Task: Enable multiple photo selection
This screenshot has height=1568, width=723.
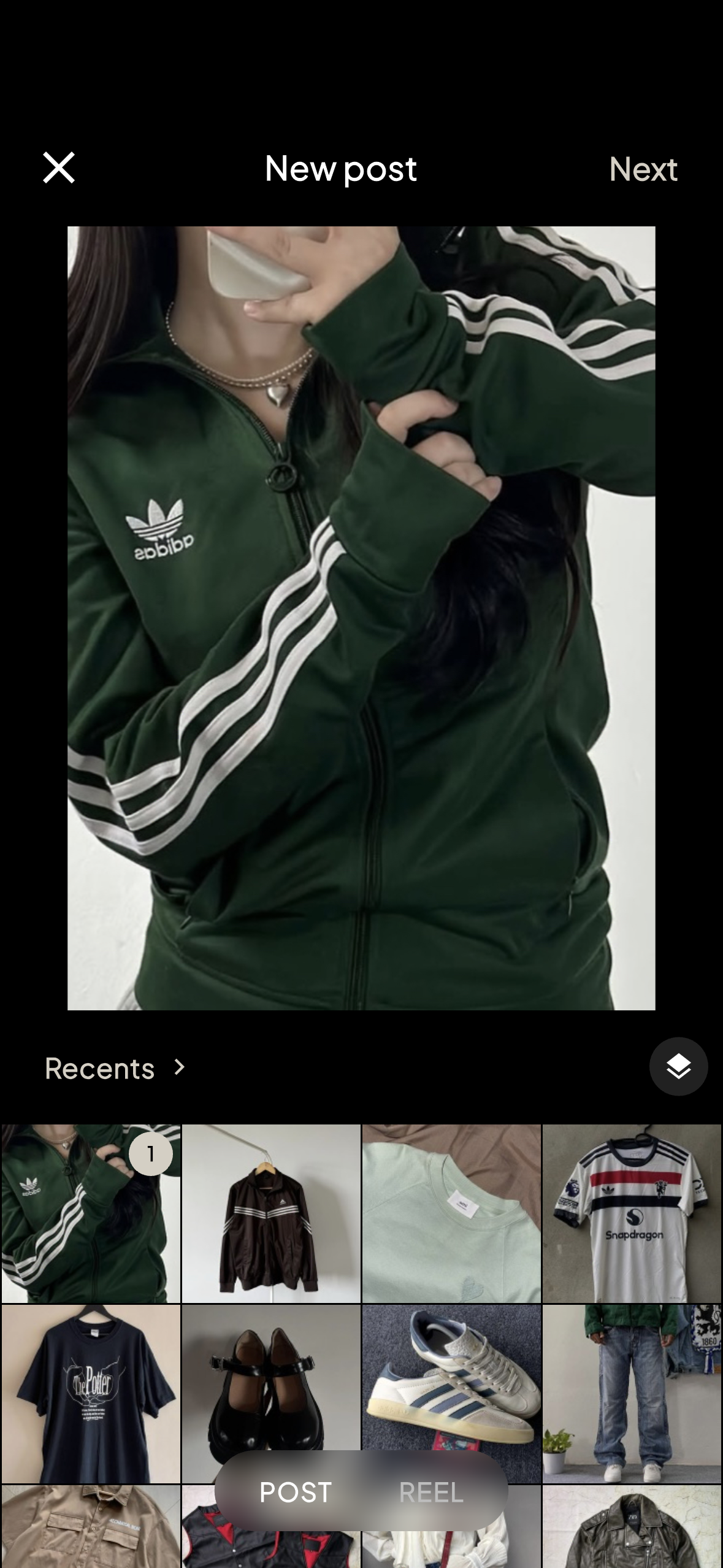Action: tap(678, 1067)
